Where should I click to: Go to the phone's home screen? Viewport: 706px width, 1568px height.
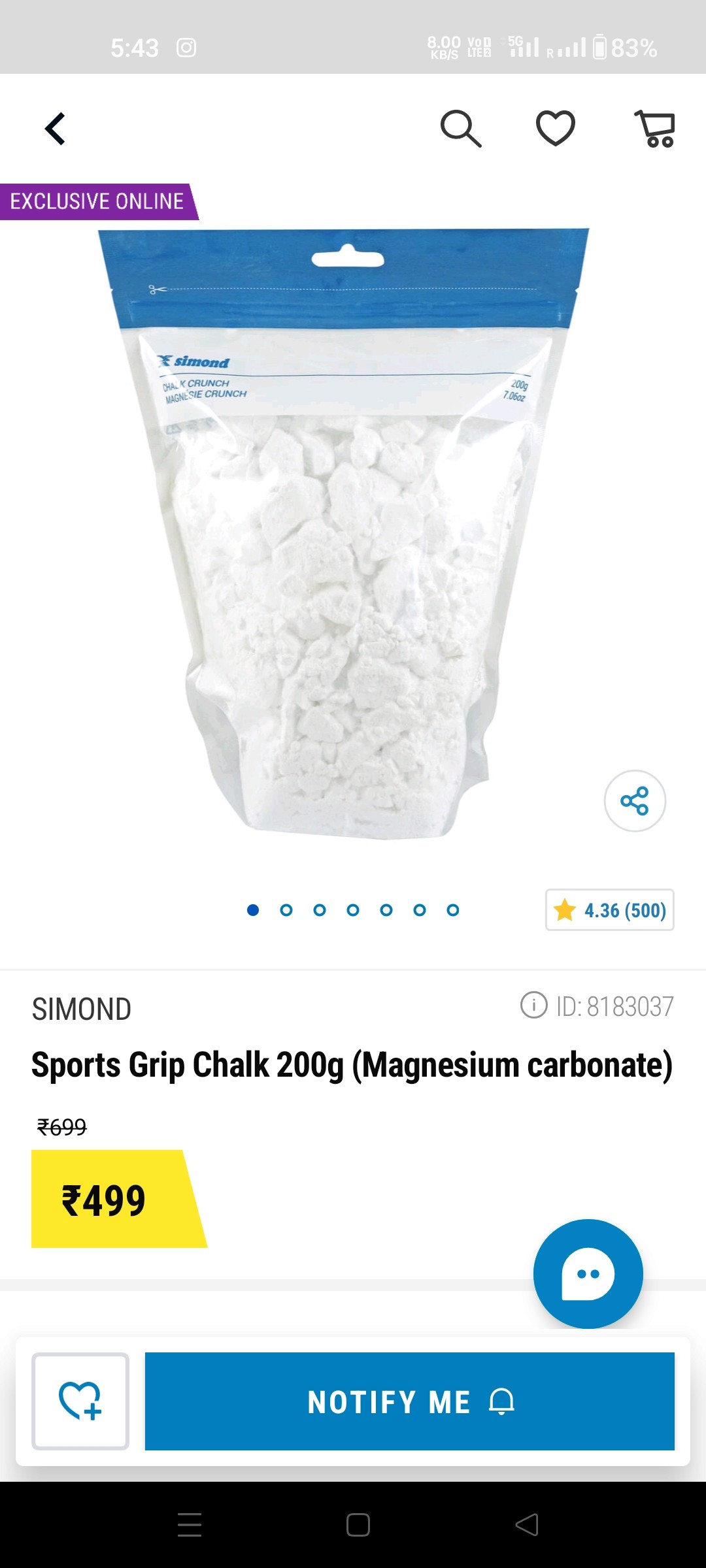click(358, 1525)
